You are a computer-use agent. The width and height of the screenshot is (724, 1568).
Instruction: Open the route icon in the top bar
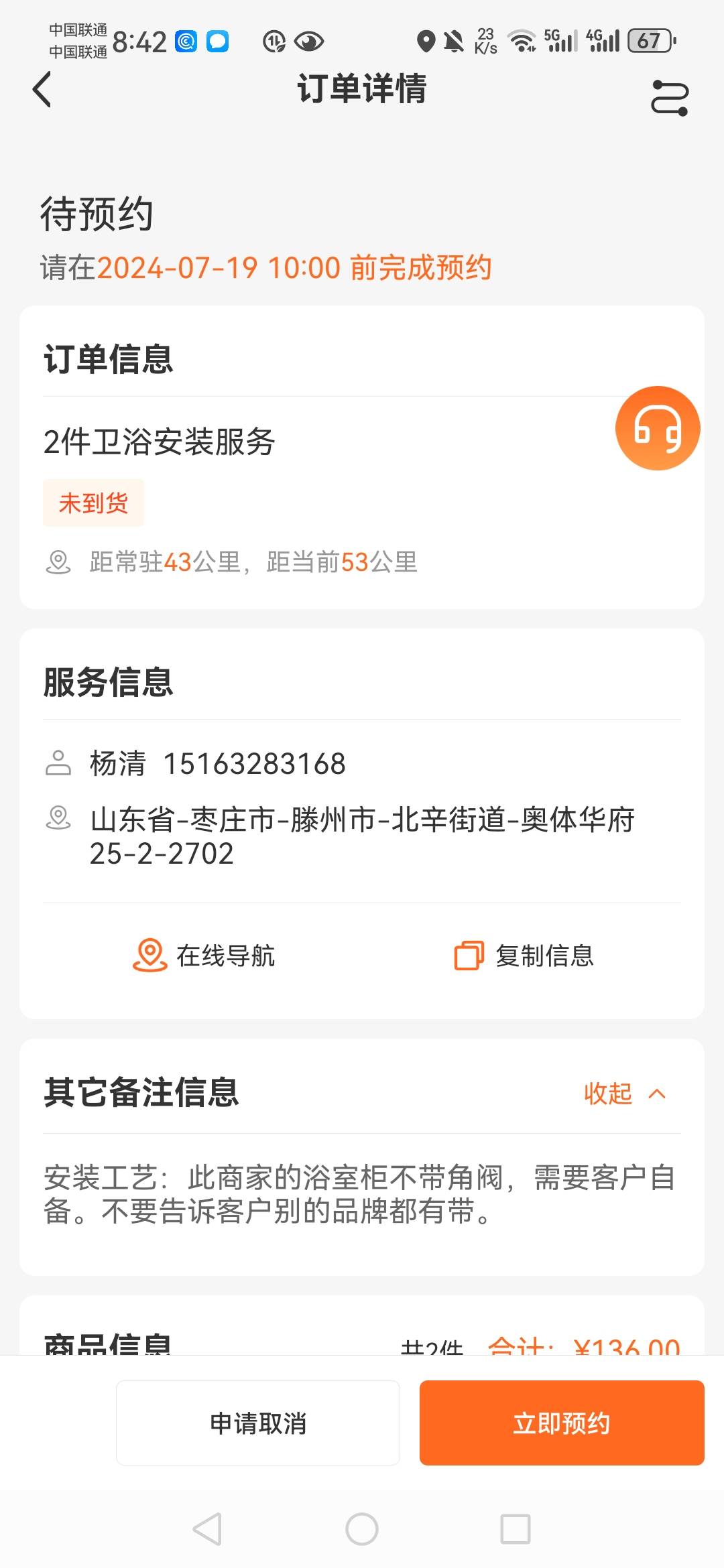coord(669,98)
